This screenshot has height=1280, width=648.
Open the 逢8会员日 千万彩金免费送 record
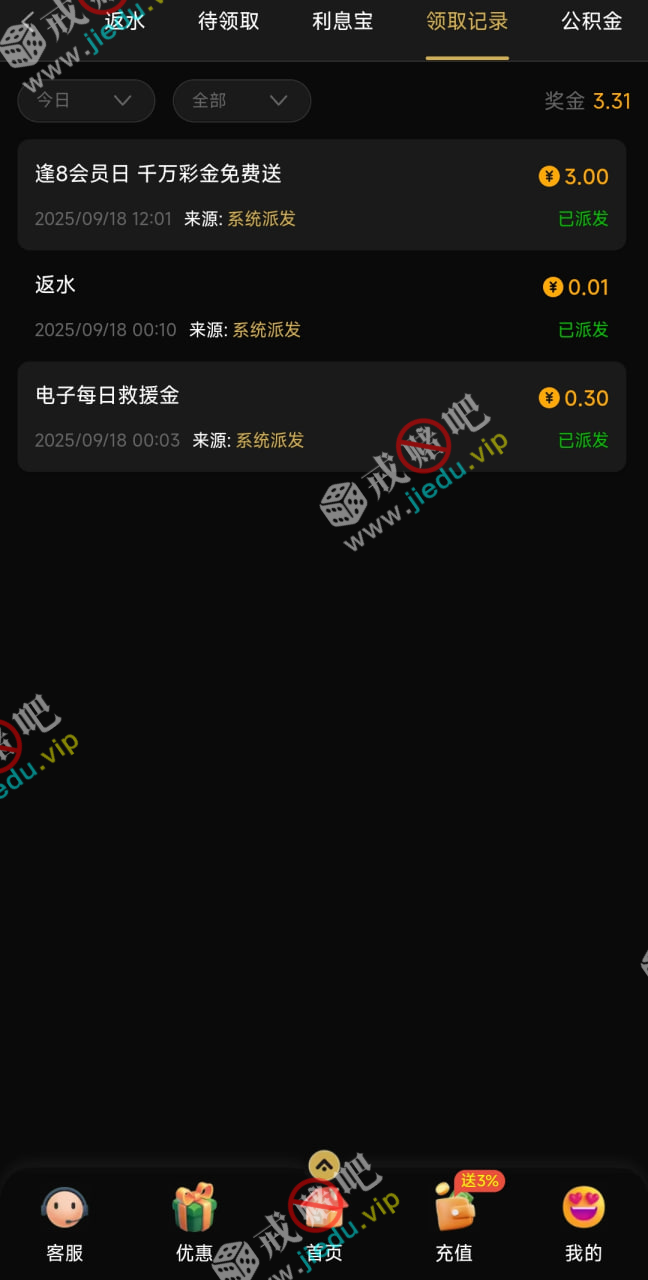(322, 195)
